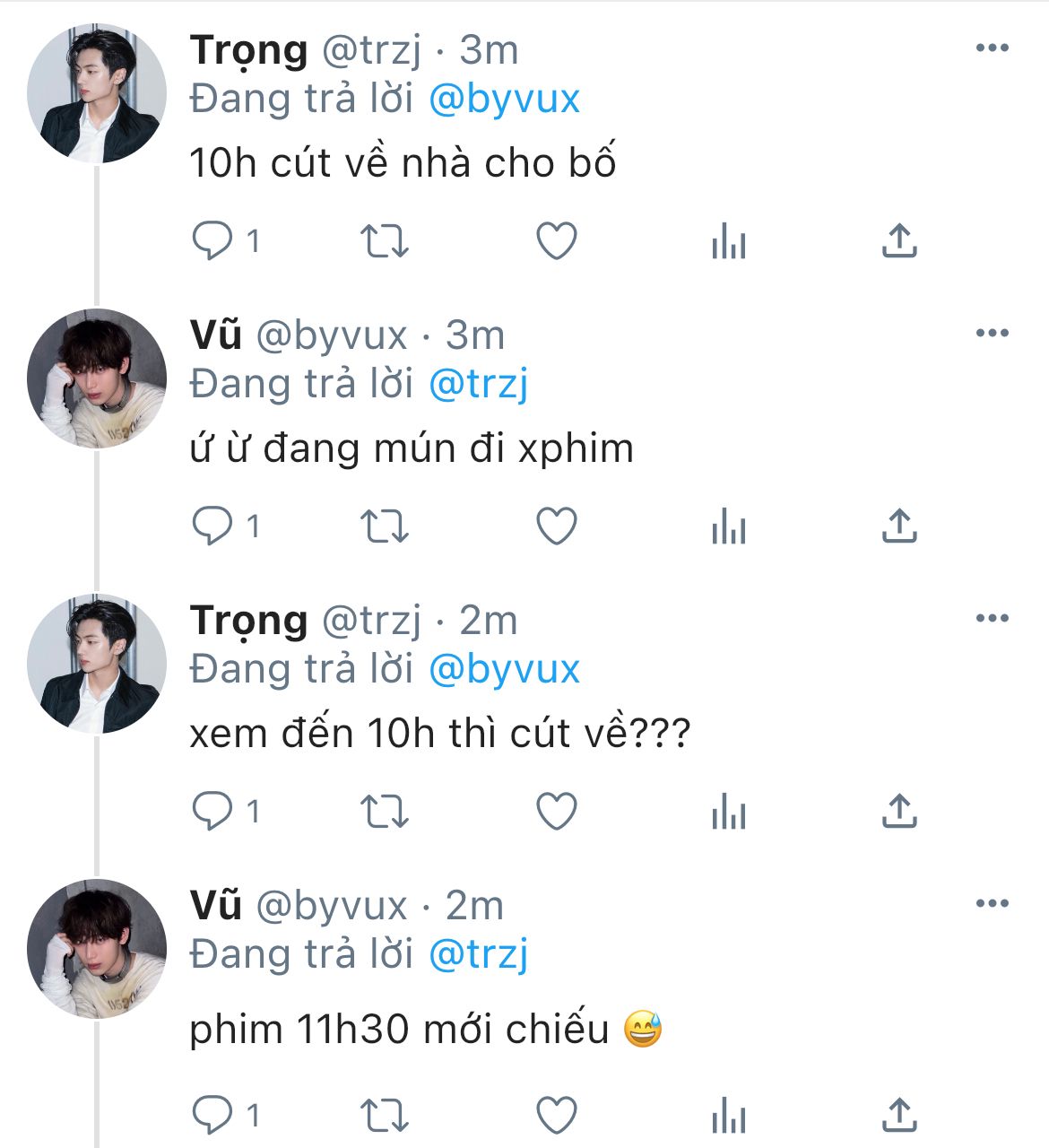This screenshot has width=1049, height=1148.
Task: Reply to "xem đến 10h thì cút về???"
Action: click(212, 812)
